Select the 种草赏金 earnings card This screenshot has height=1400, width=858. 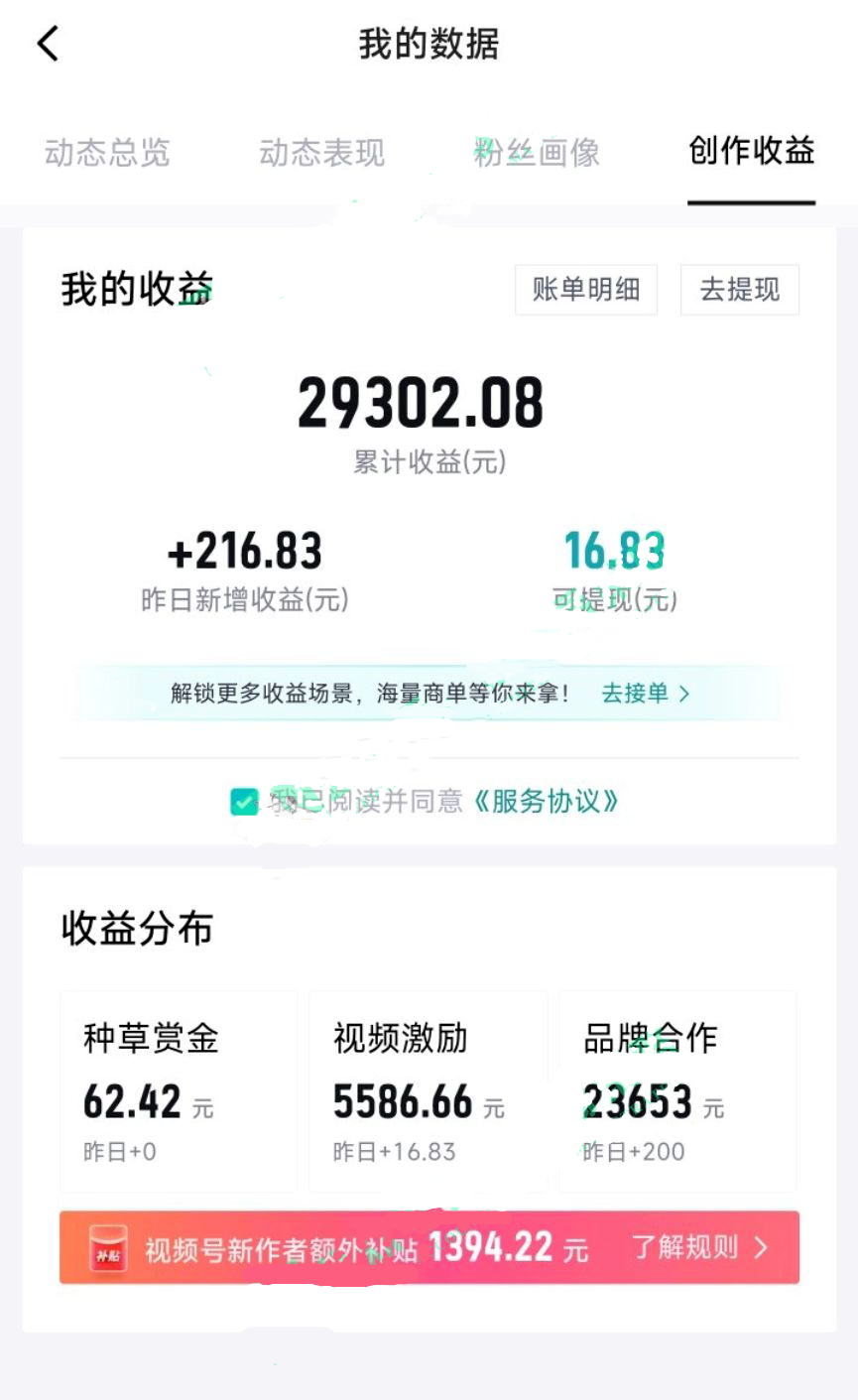click(x=179, y=1089)
